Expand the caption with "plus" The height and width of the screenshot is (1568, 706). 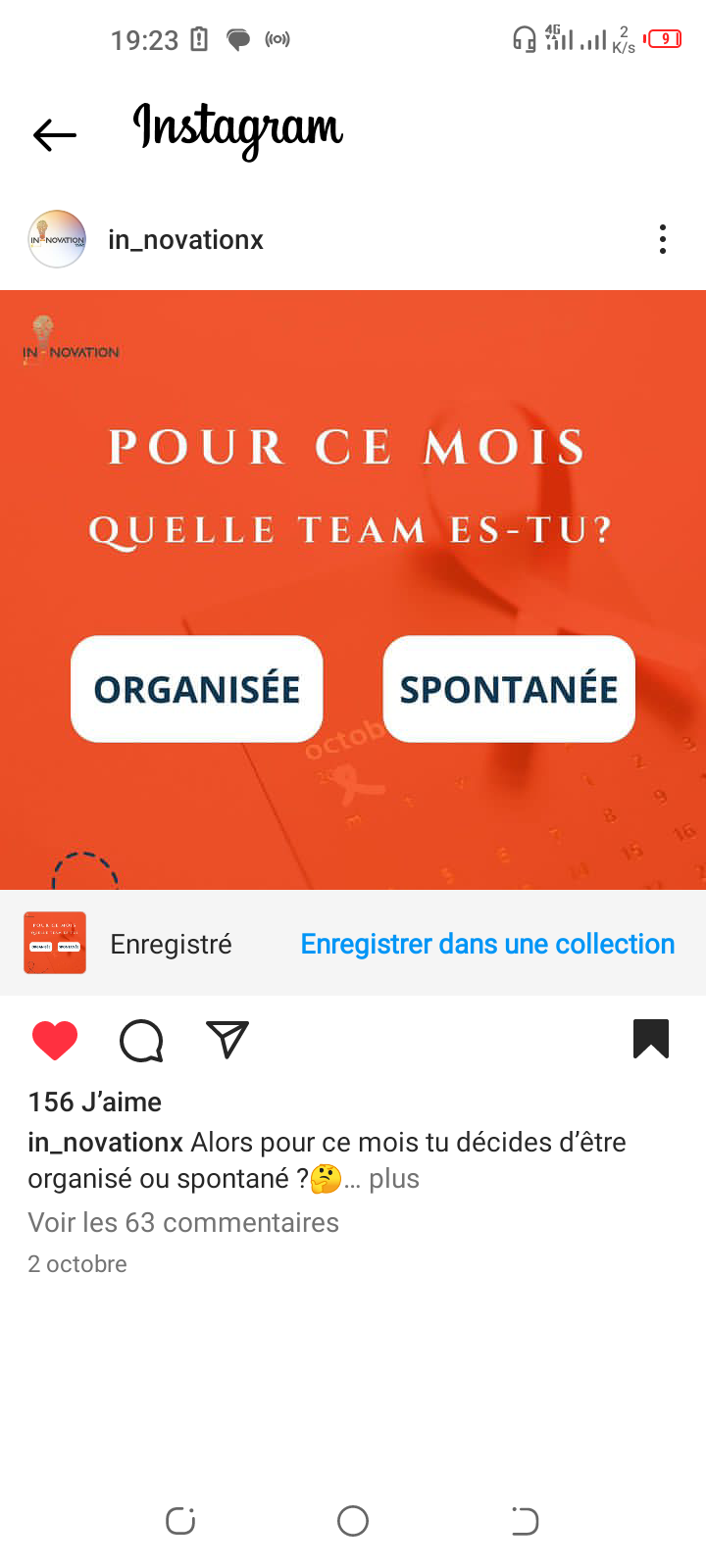point(394,1179)
